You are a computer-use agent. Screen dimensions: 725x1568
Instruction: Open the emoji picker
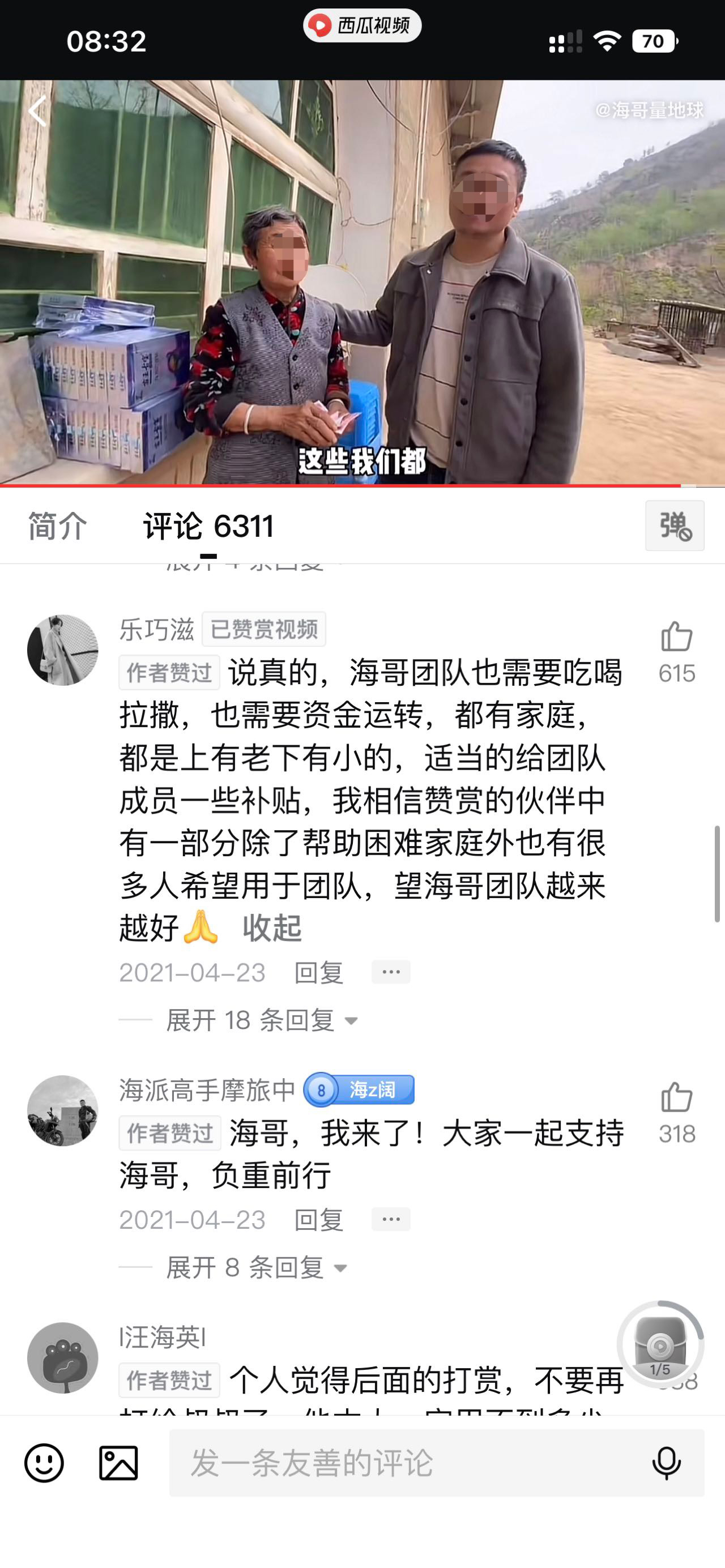[x=44, y=1463]
